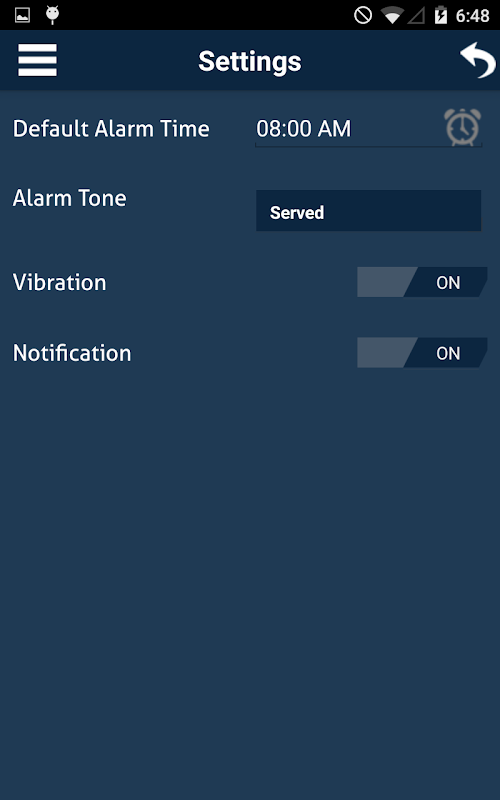Screen dimensions: 500x800
Task: Open the Alarm Tone dropdown
Action: coord(368,211)
